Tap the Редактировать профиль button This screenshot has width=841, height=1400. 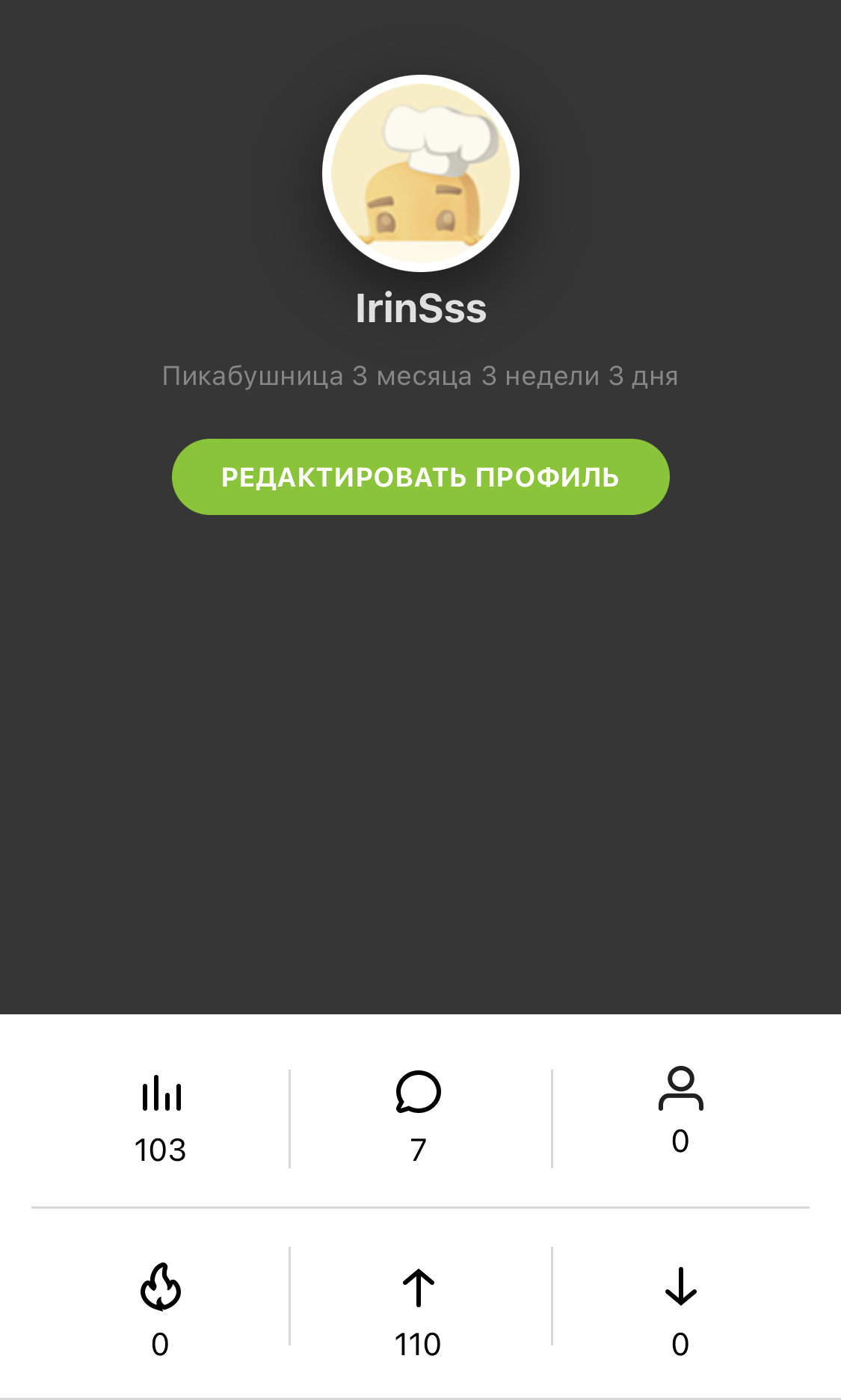420,477
